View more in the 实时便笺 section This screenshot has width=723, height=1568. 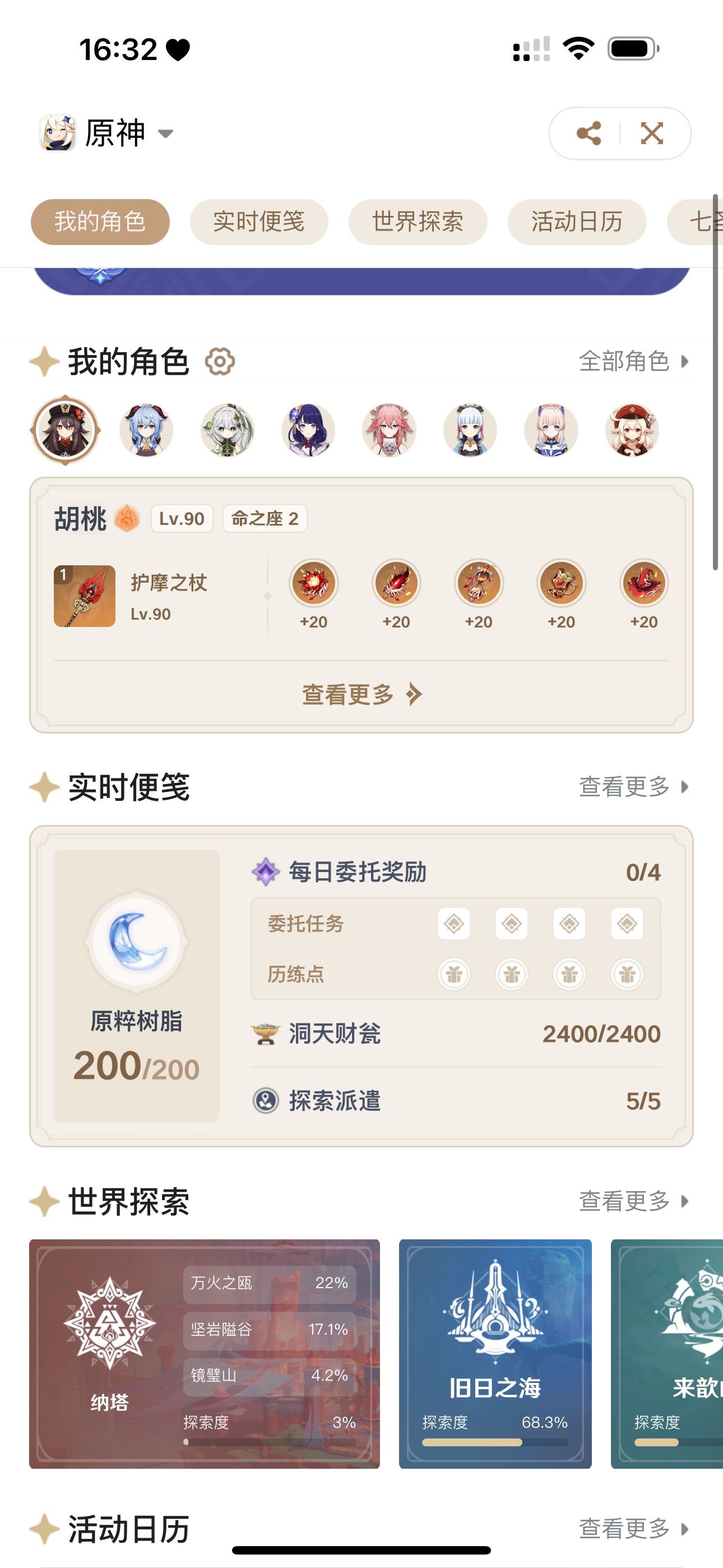[633, 786]
